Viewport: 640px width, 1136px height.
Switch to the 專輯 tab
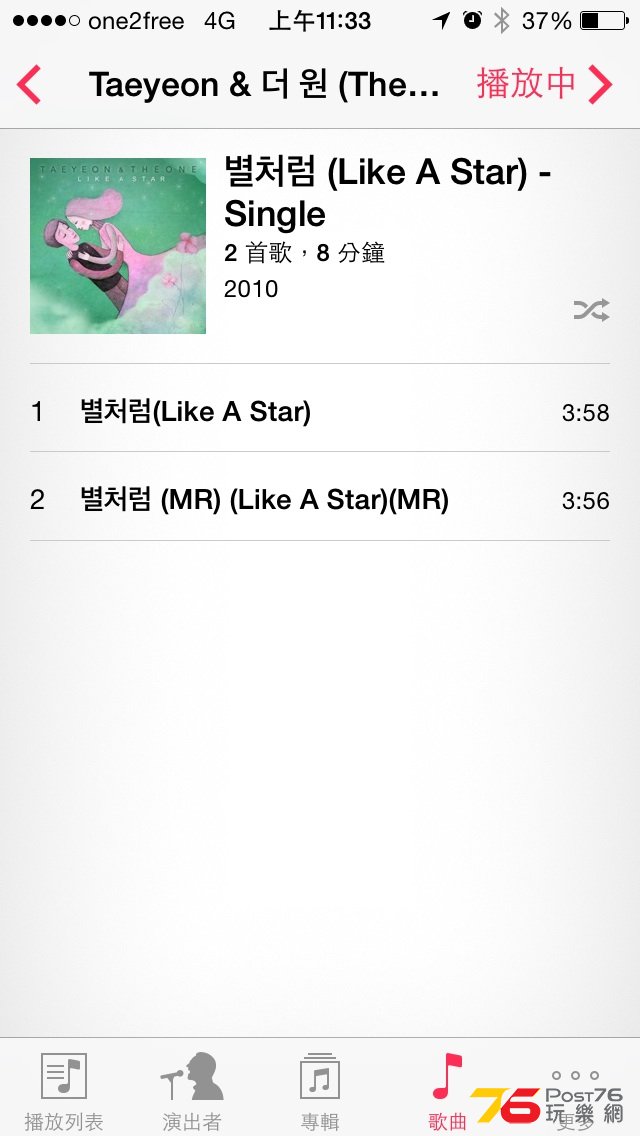320,1090
